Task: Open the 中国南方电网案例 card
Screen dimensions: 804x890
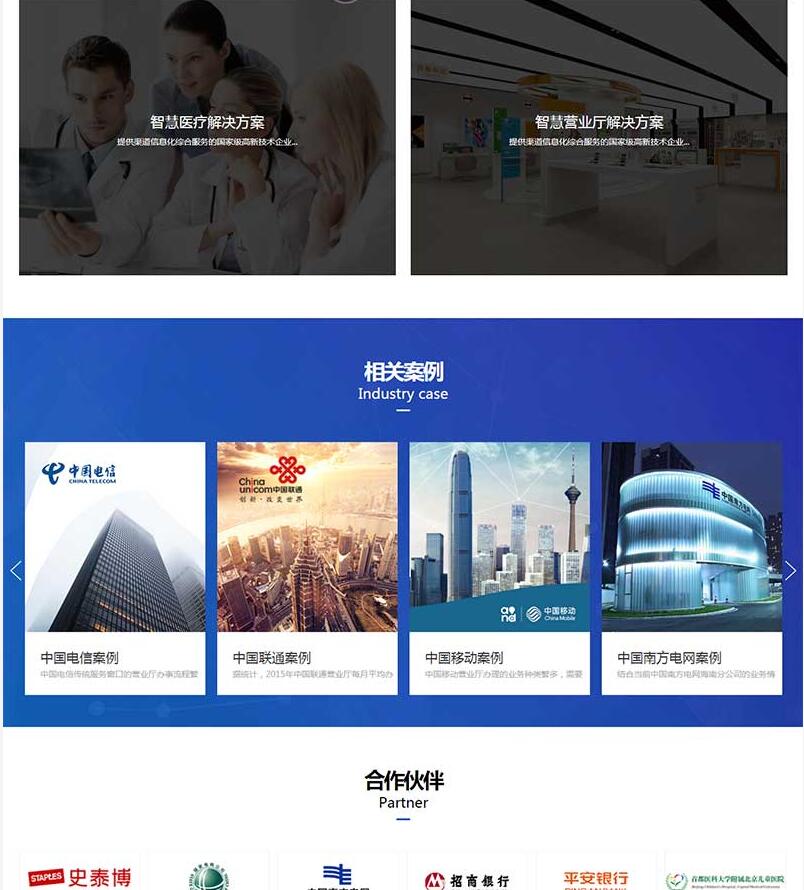Action: [x=691, y=567]
